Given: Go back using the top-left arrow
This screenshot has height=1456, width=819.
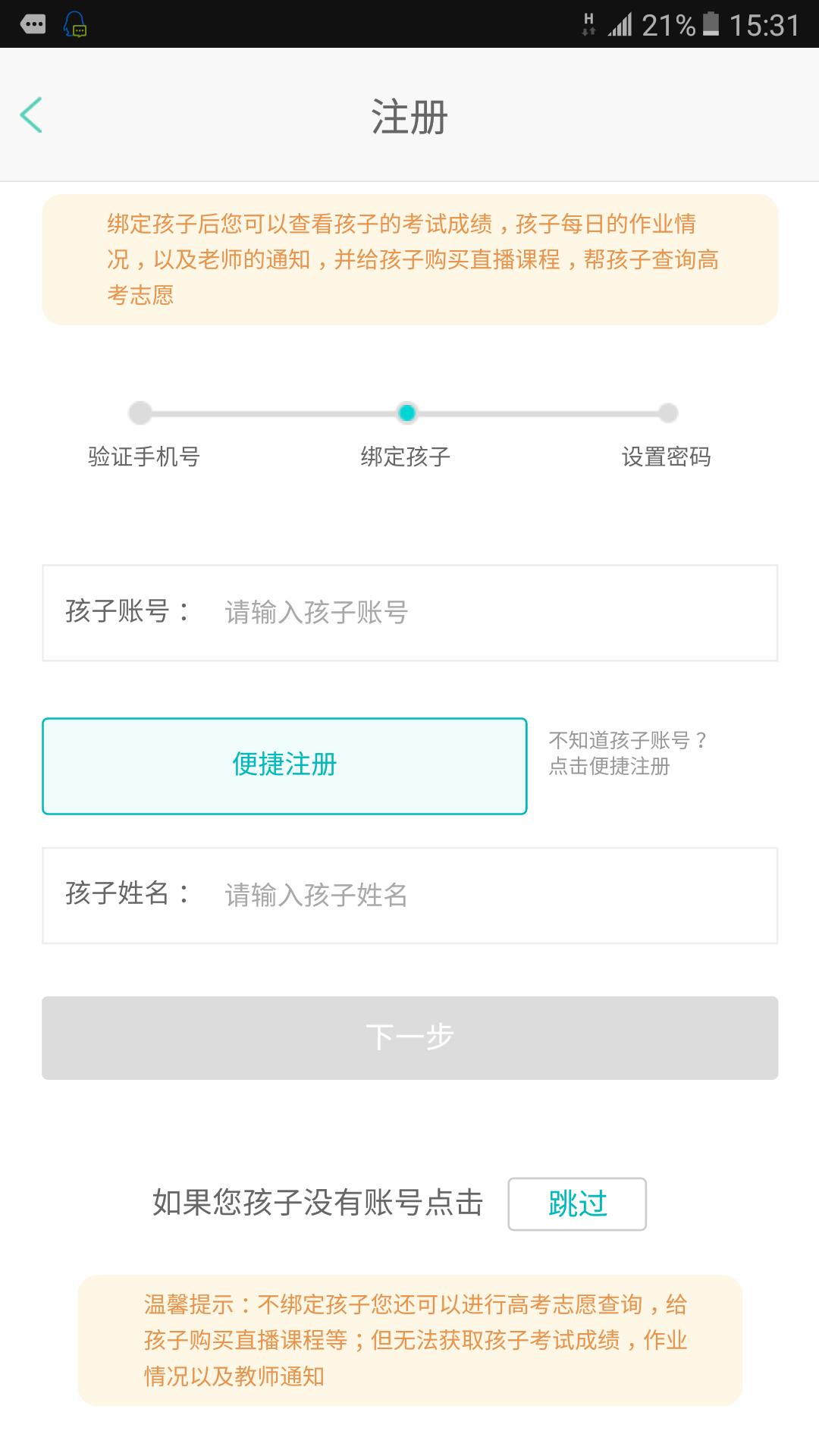Looking at the screenshot, I should (32, 115).
